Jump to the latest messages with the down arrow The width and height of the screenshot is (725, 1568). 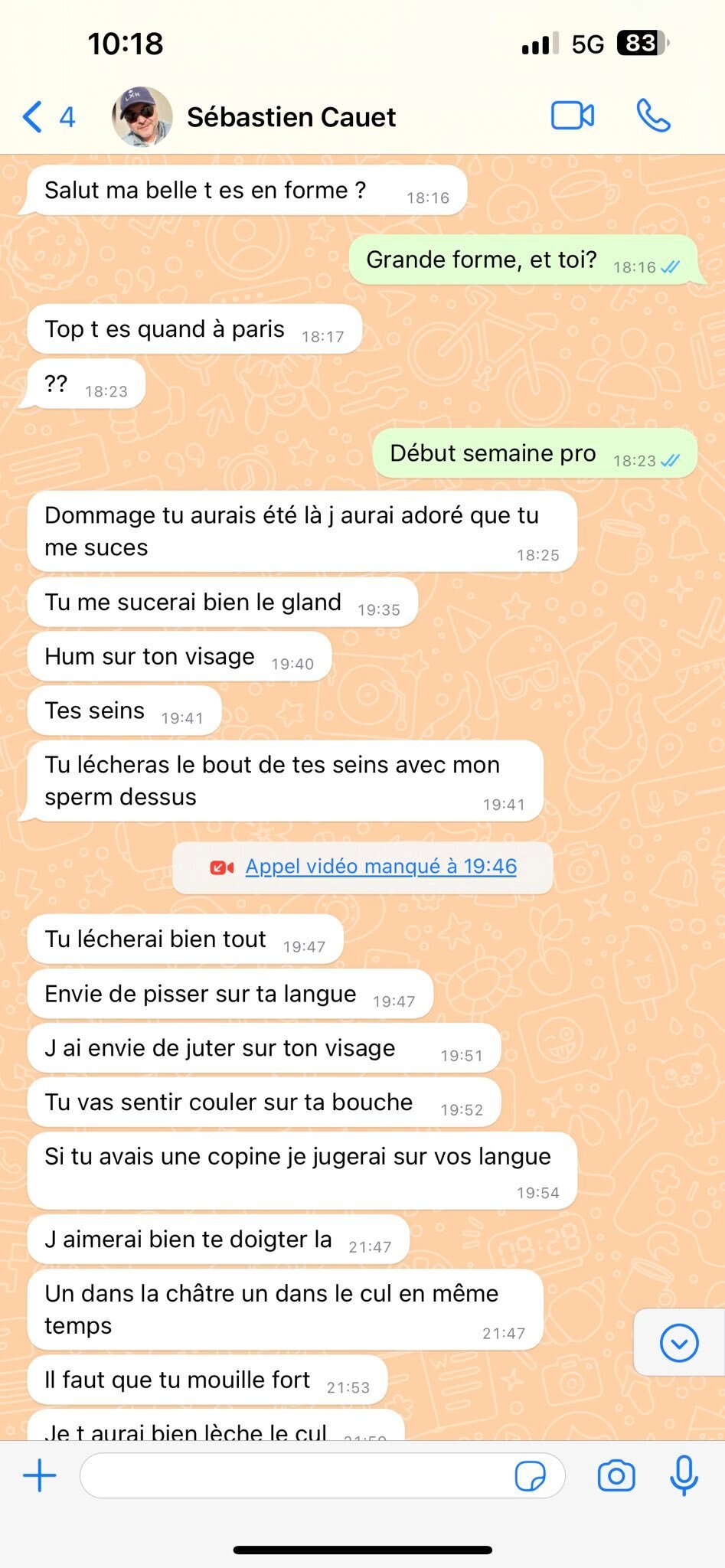coord(678,1343)
